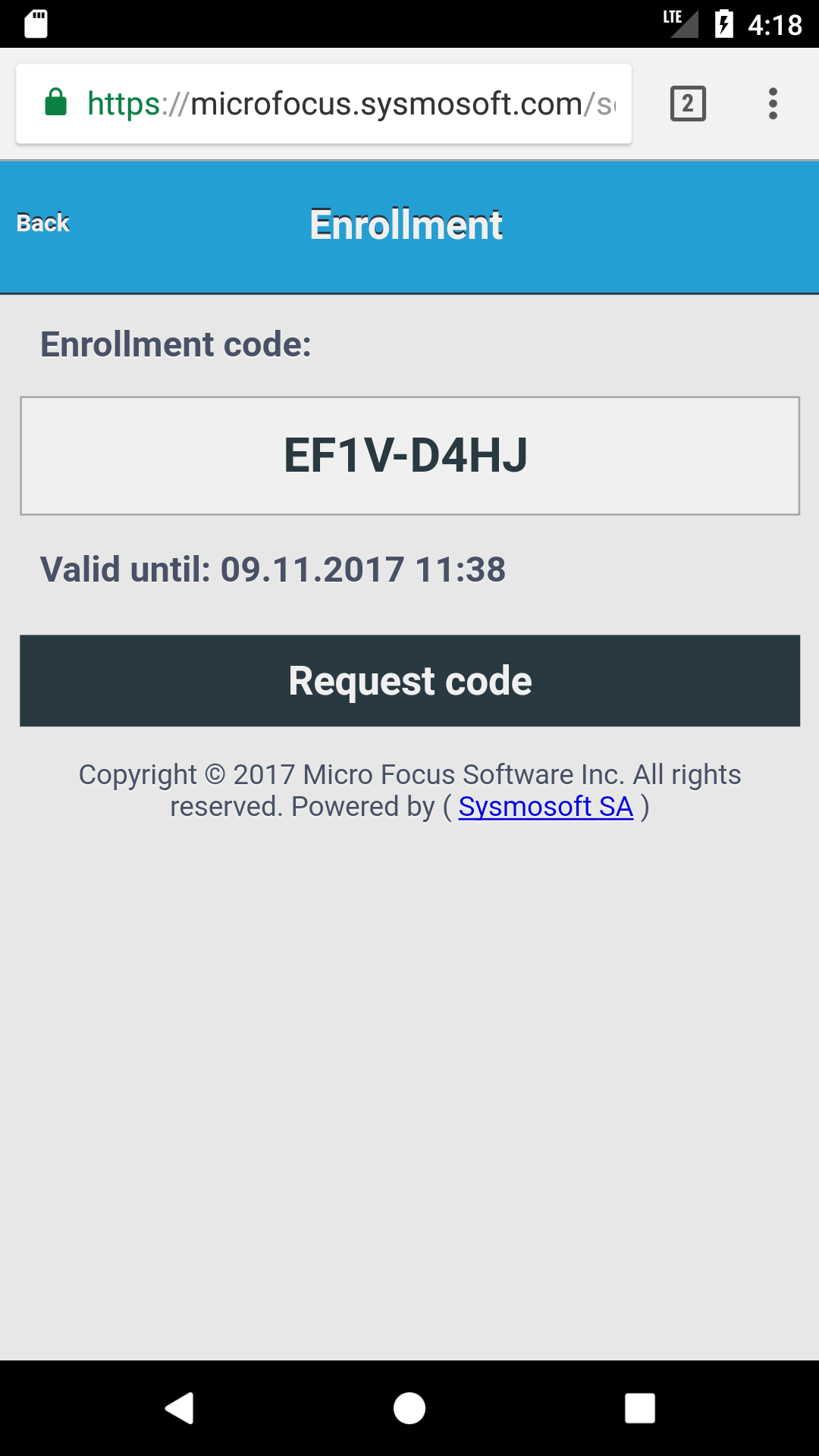Screen dimensions: 819x1456
Task: Tap the Android back navigation arrow
Action: click(179, 1408)
